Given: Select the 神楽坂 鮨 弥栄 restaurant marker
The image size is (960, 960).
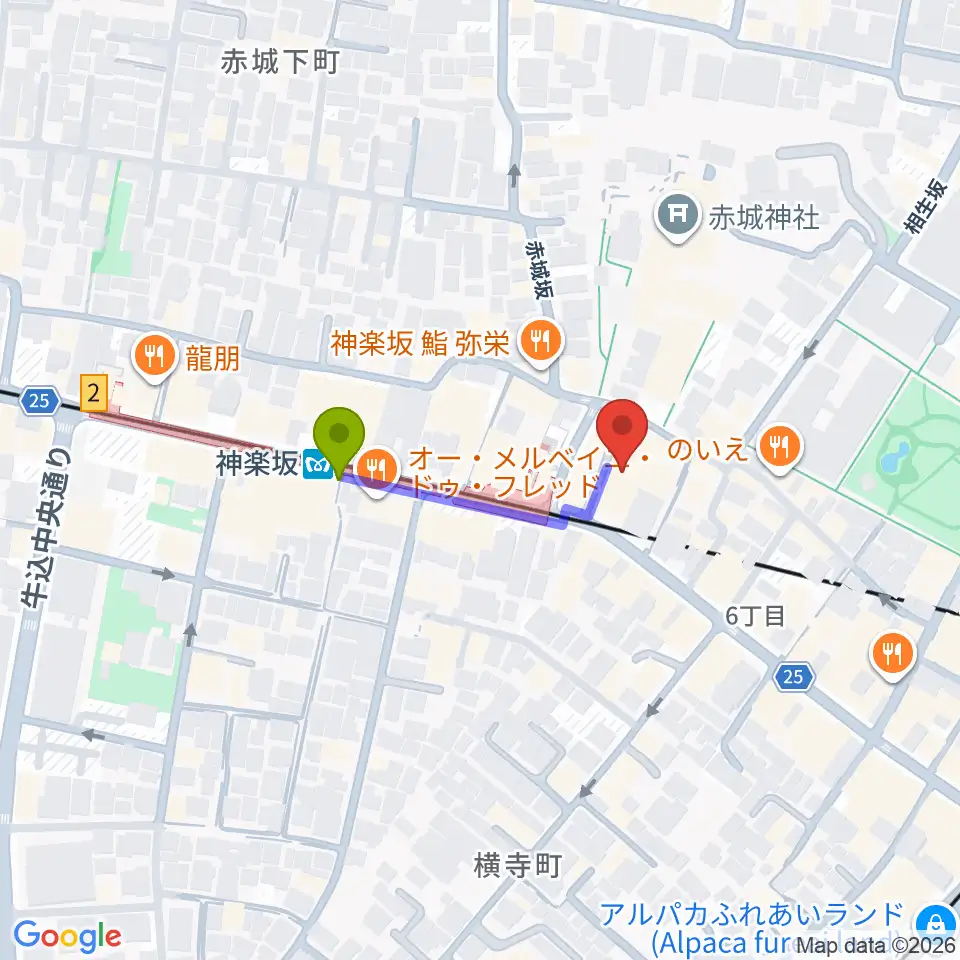Looking at the screenshot, I should (540, 342).
